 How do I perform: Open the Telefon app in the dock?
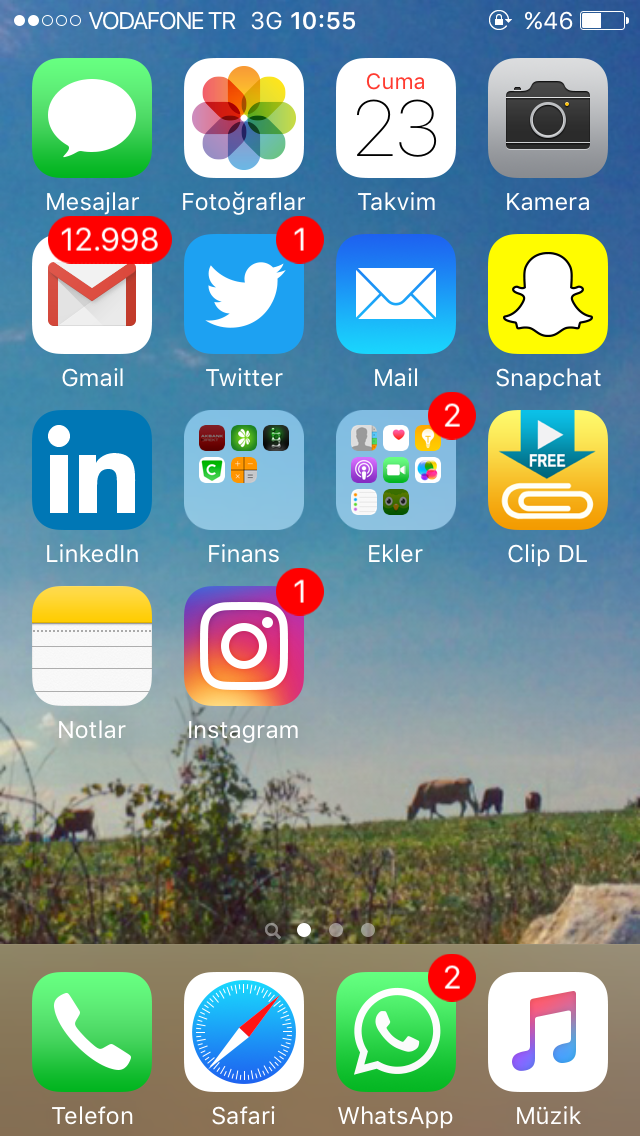(92, 1032)
